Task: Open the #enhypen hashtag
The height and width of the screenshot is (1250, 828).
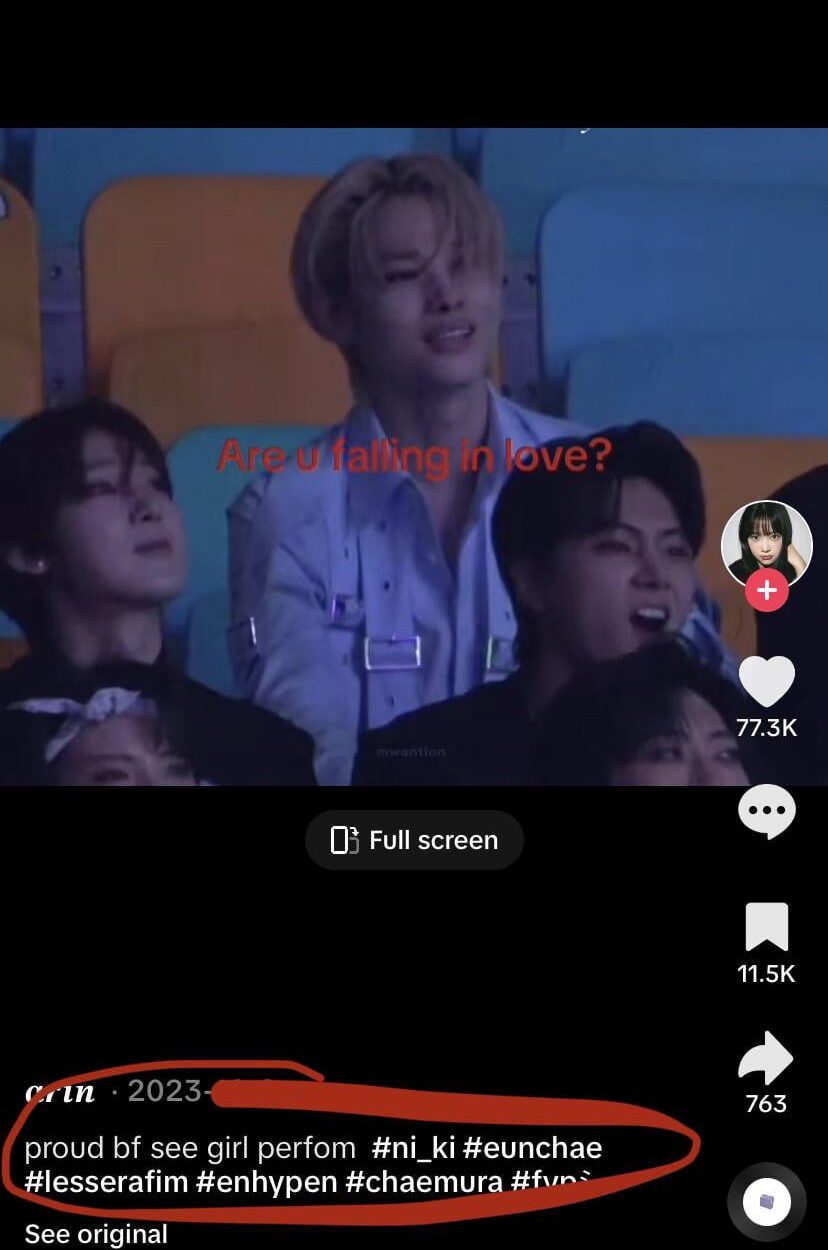Action: pos(266,1181)
